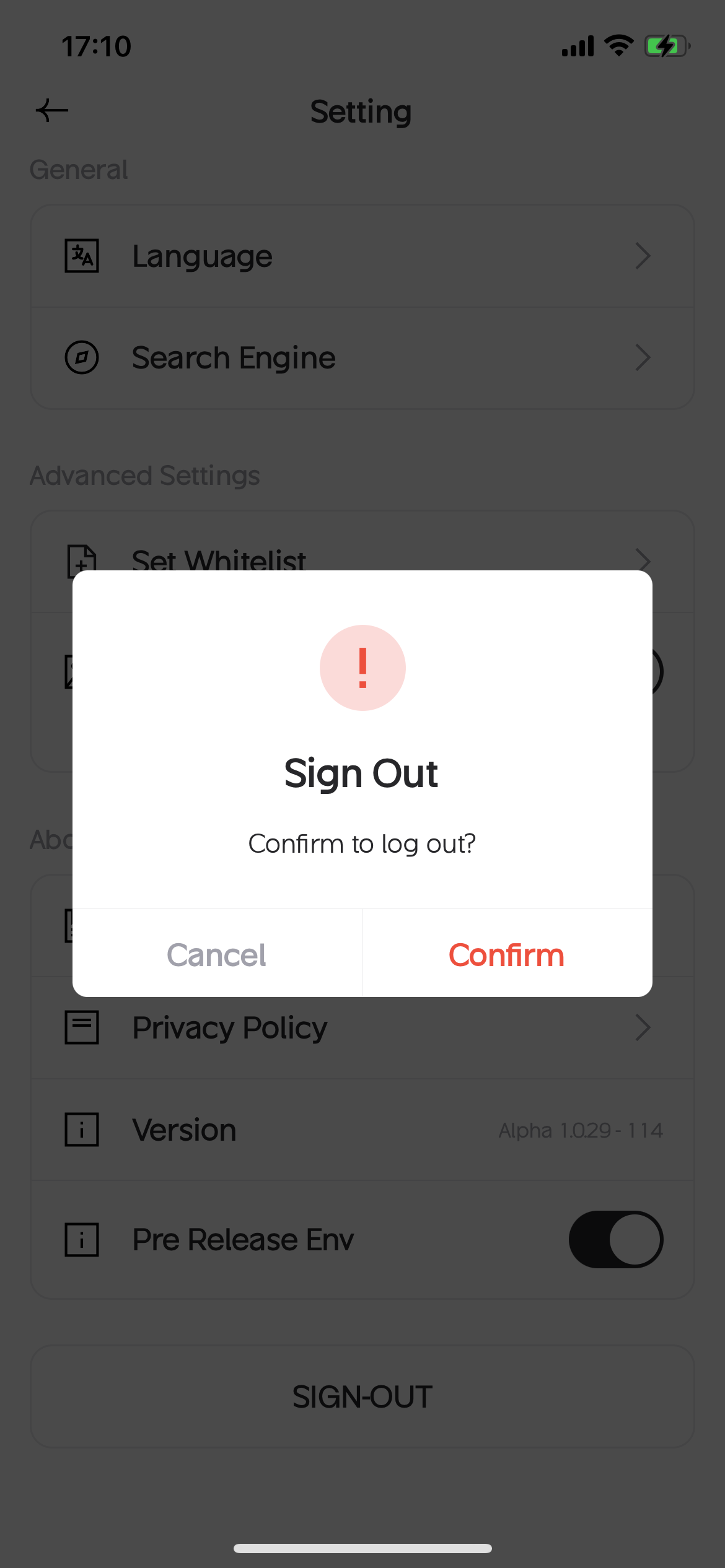
Task: Cancel the Sign Out dialog
Action: click(x=217, y=954)
